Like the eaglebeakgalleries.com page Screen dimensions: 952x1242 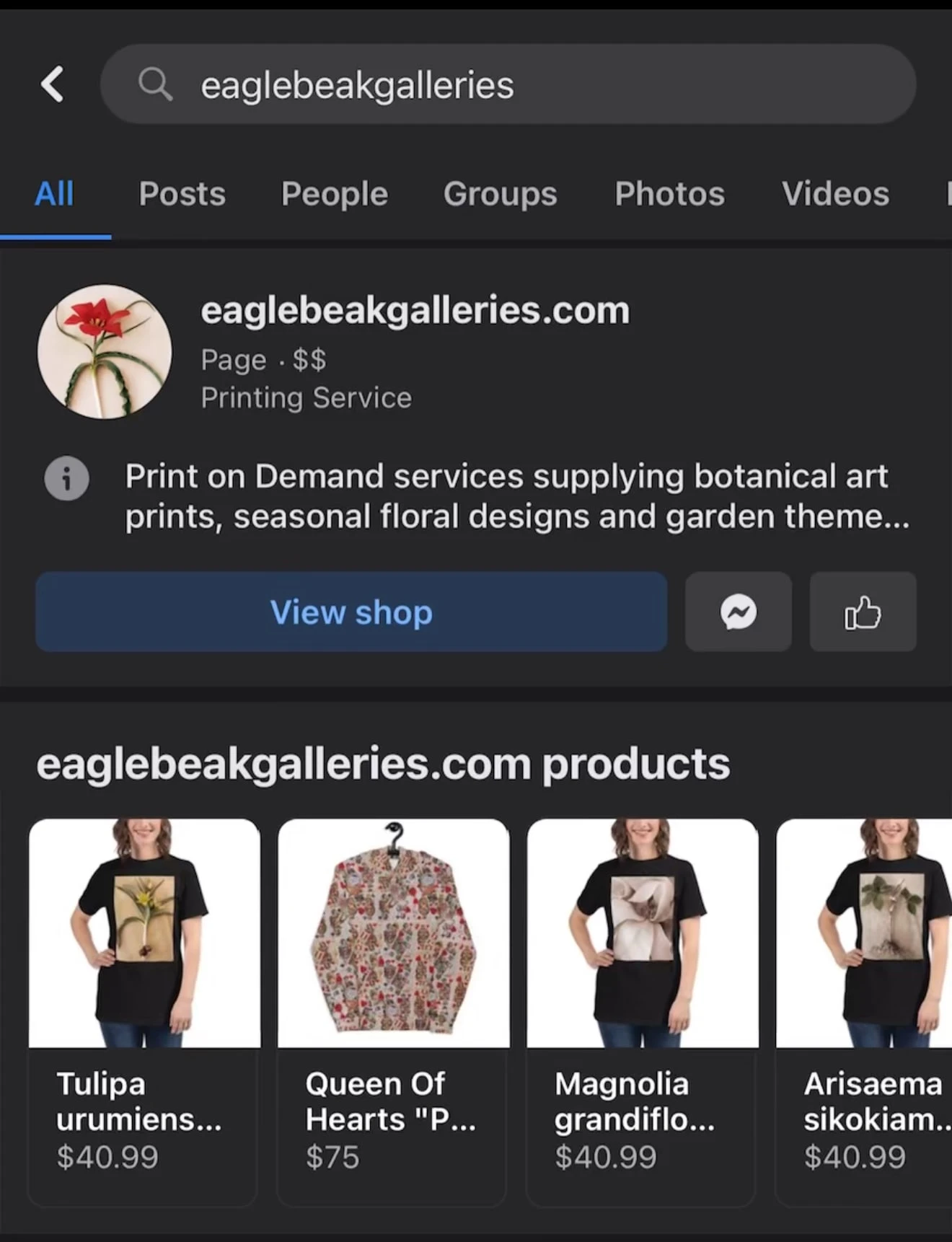click(x=863, y=612)
